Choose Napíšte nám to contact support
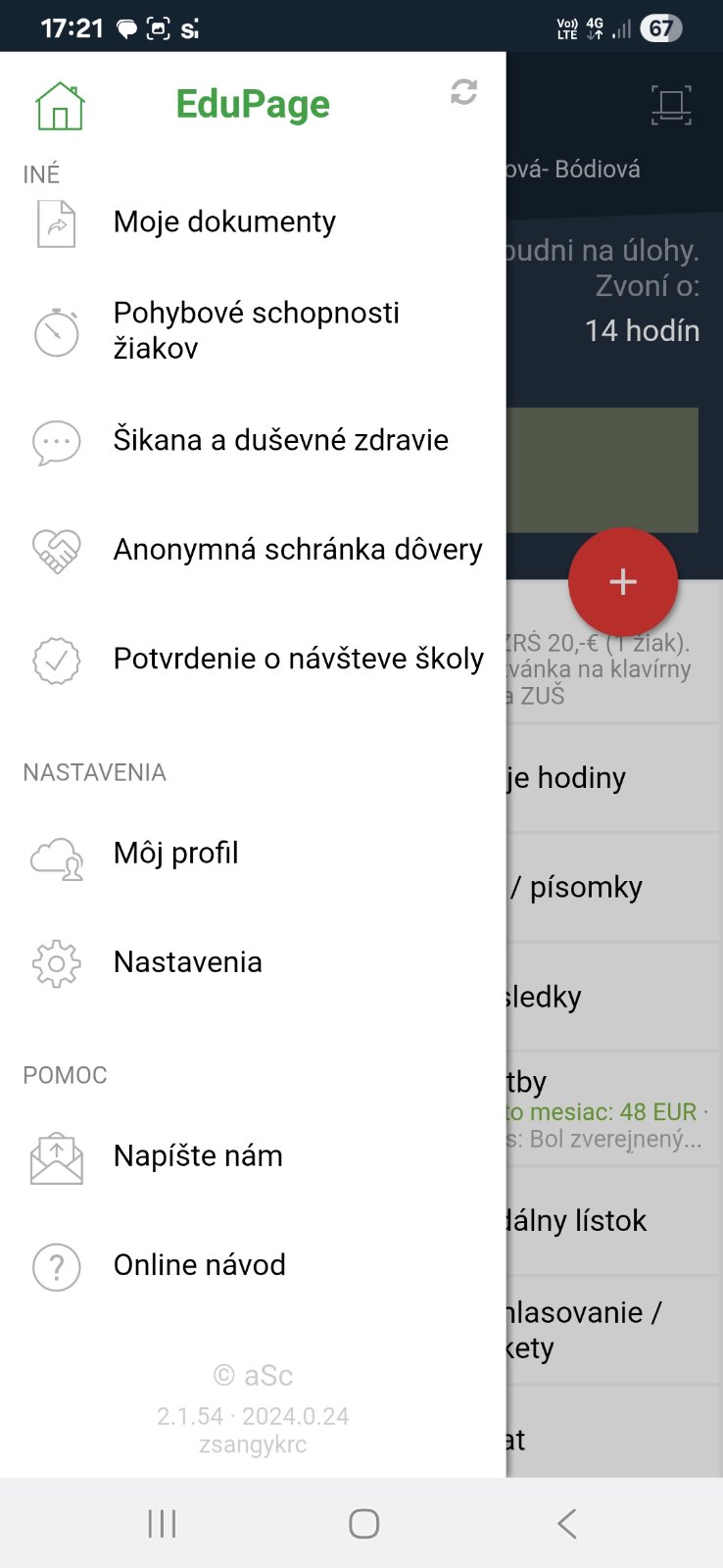The height and width of the screenshot is (1568, 723). [198, 1156]
